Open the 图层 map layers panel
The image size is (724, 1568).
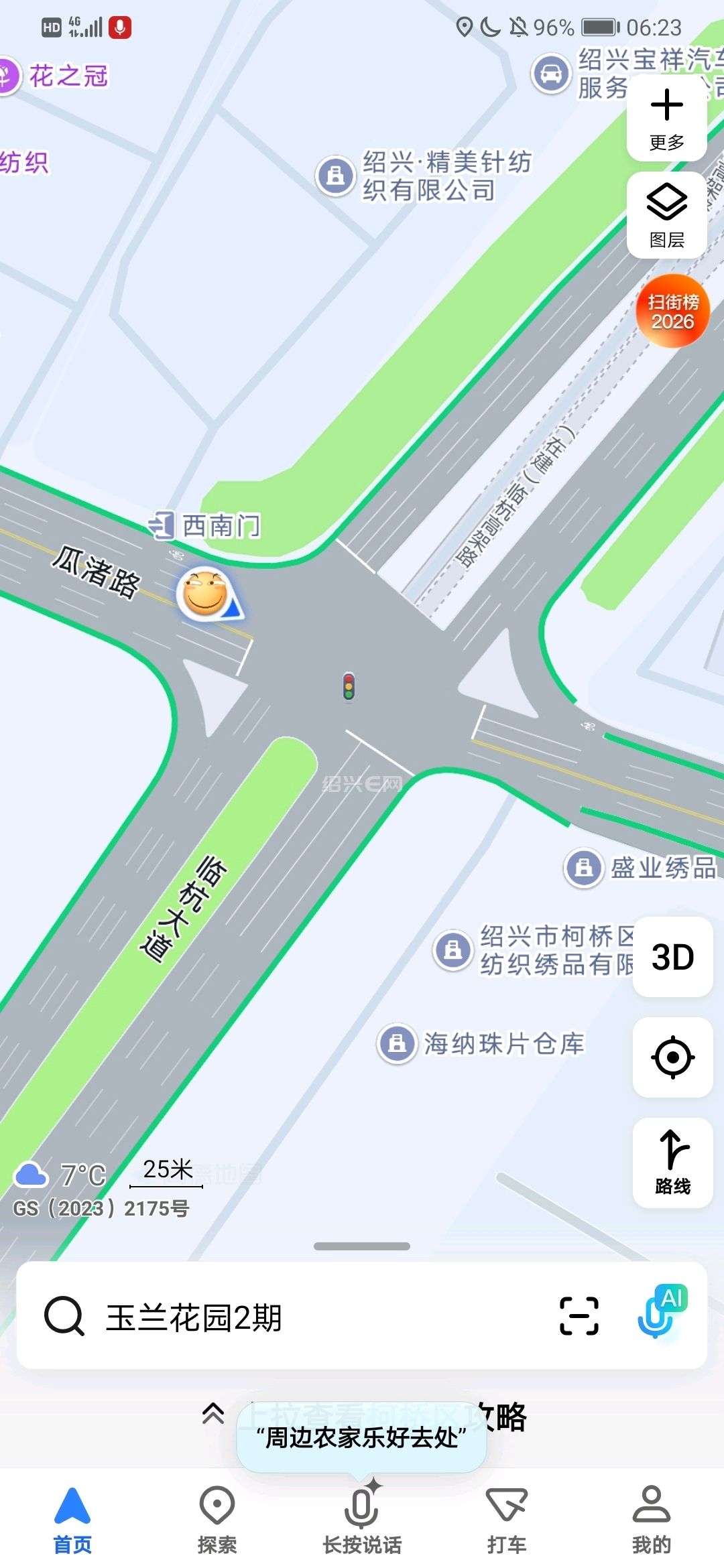666,214
